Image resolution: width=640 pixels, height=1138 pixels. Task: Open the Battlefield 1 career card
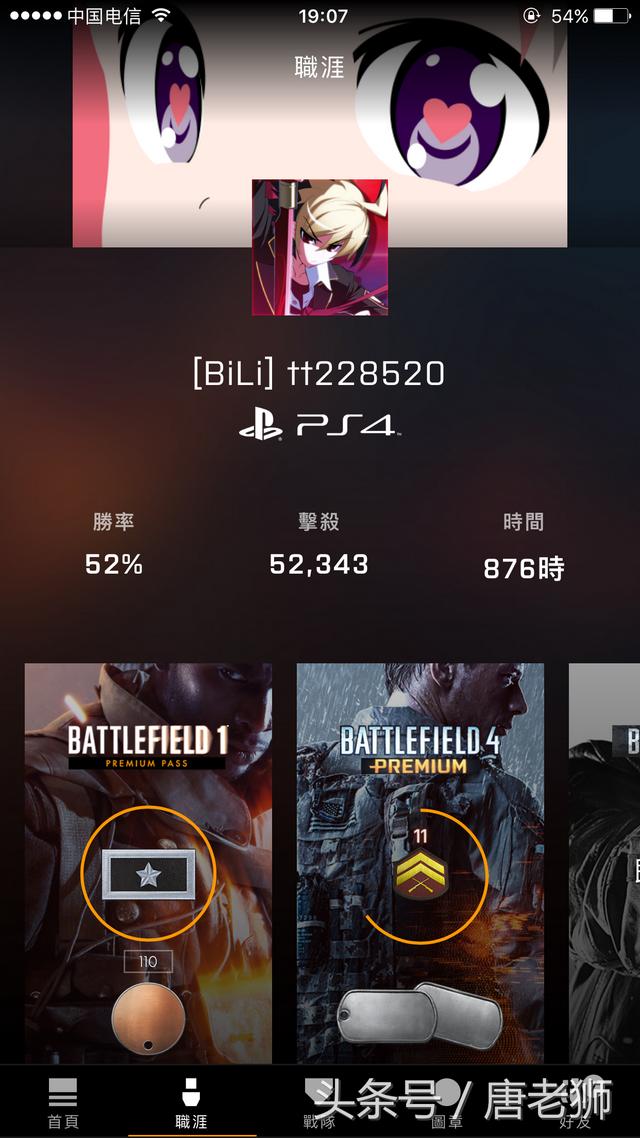[x=148, y=862]
